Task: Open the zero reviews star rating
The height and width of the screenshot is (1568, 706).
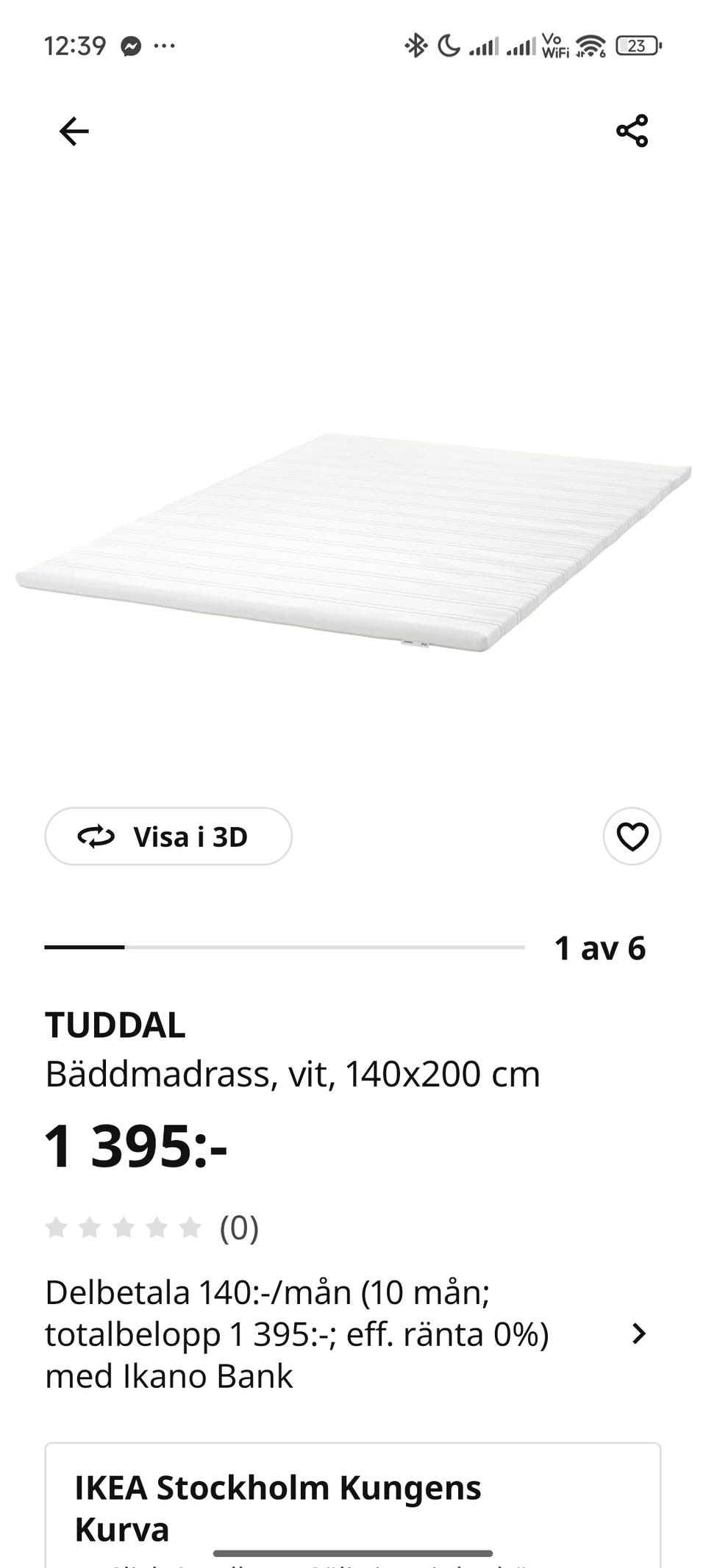Action: [x=151, y=1228]
